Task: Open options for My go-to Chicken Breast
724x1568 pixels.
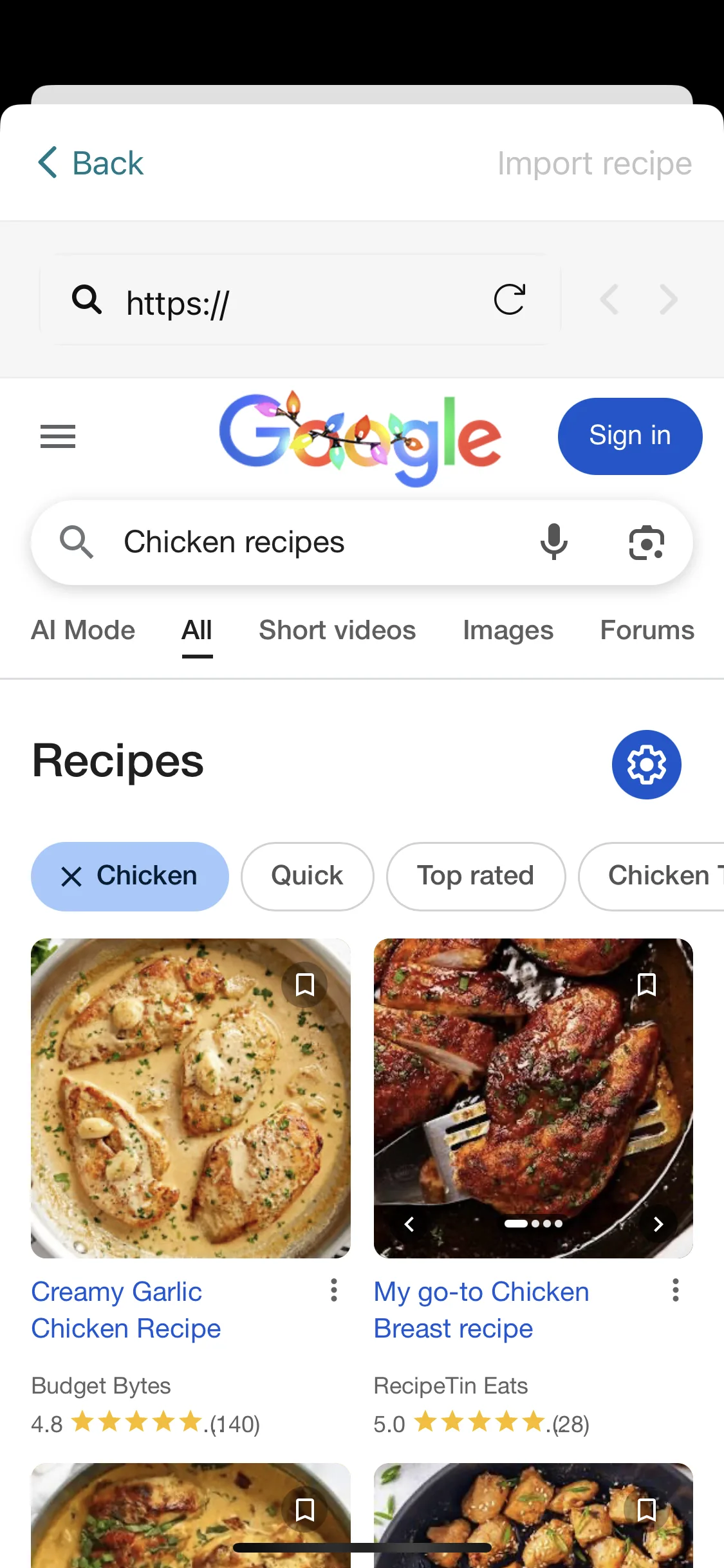Action: point(675,1290)
